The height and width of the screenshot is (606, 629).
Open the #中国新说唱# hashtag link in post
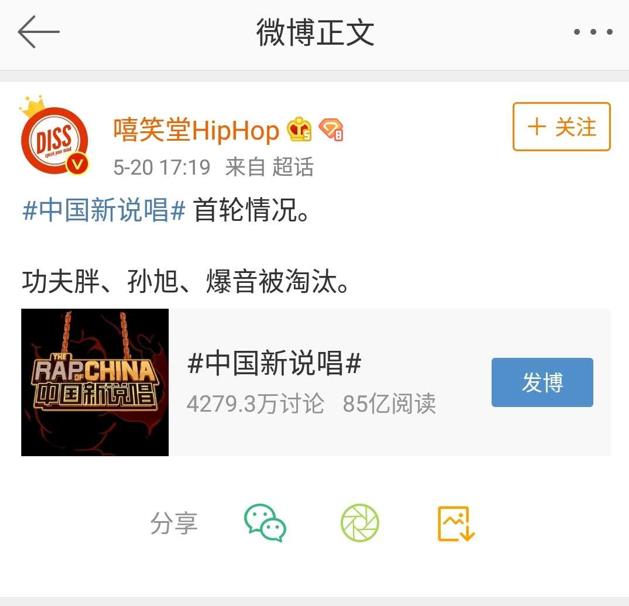(104, 213)
